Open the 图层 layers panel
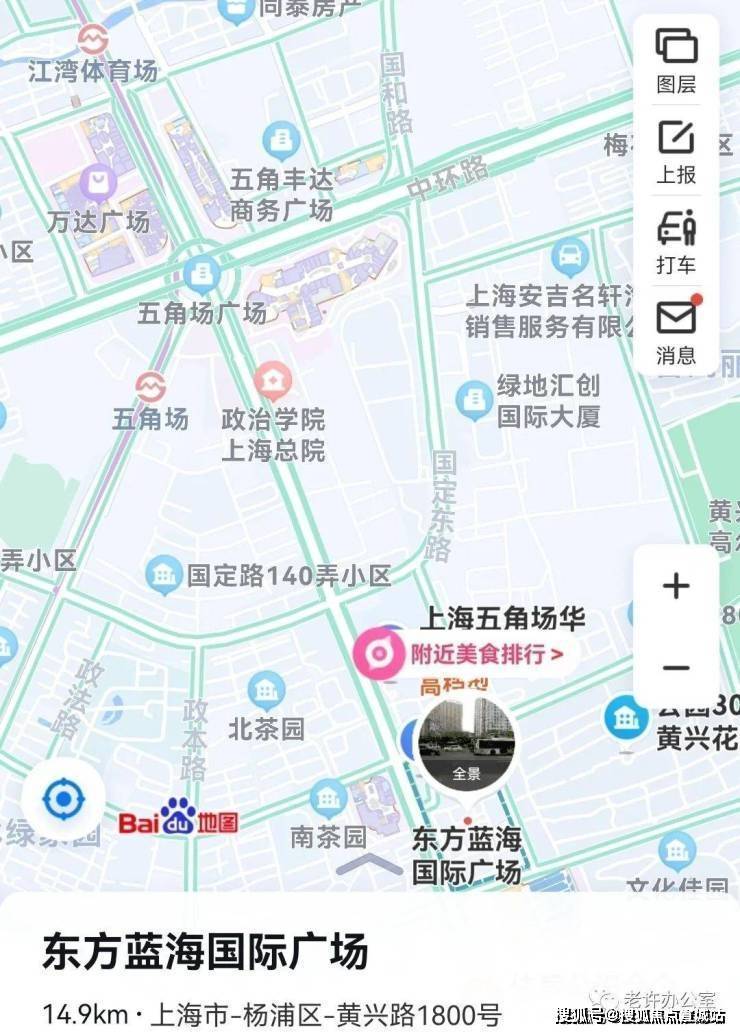 (x=676, y=60)
